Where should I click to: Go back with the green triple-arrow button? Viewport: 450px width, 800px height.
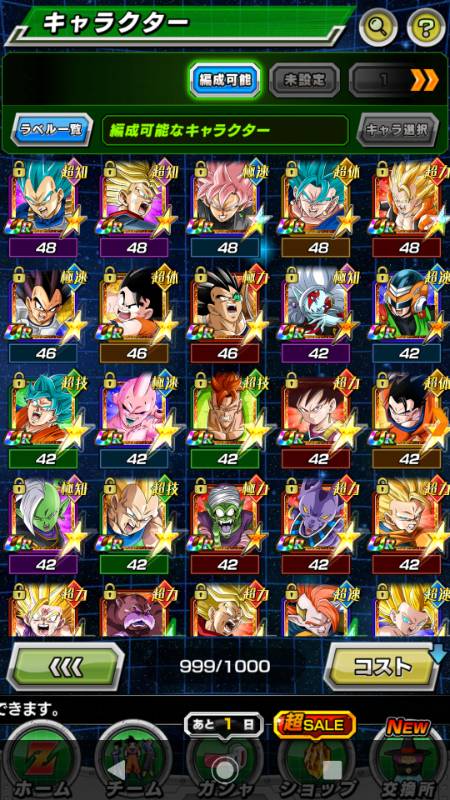(65, 666)
